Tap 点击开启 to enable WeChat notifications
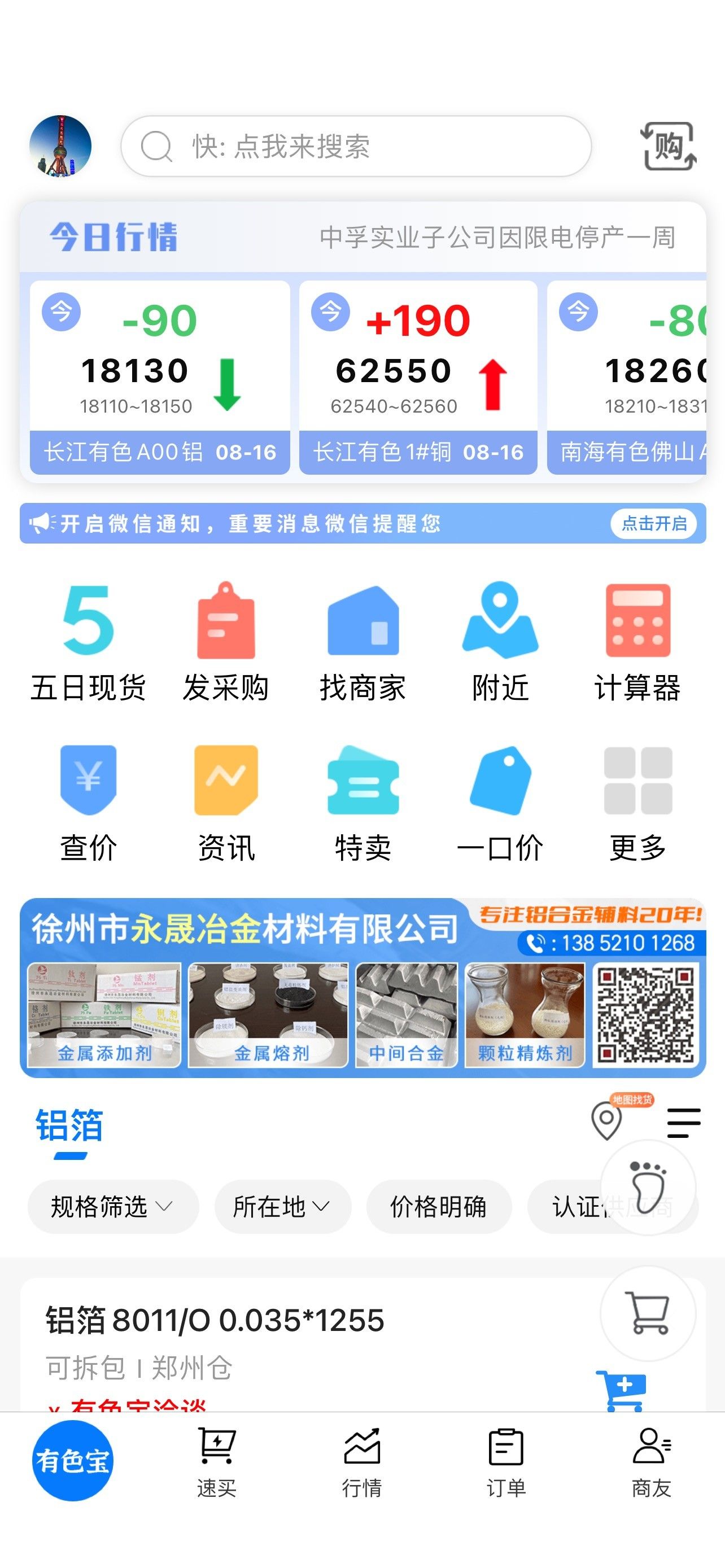 click(654, 523)
